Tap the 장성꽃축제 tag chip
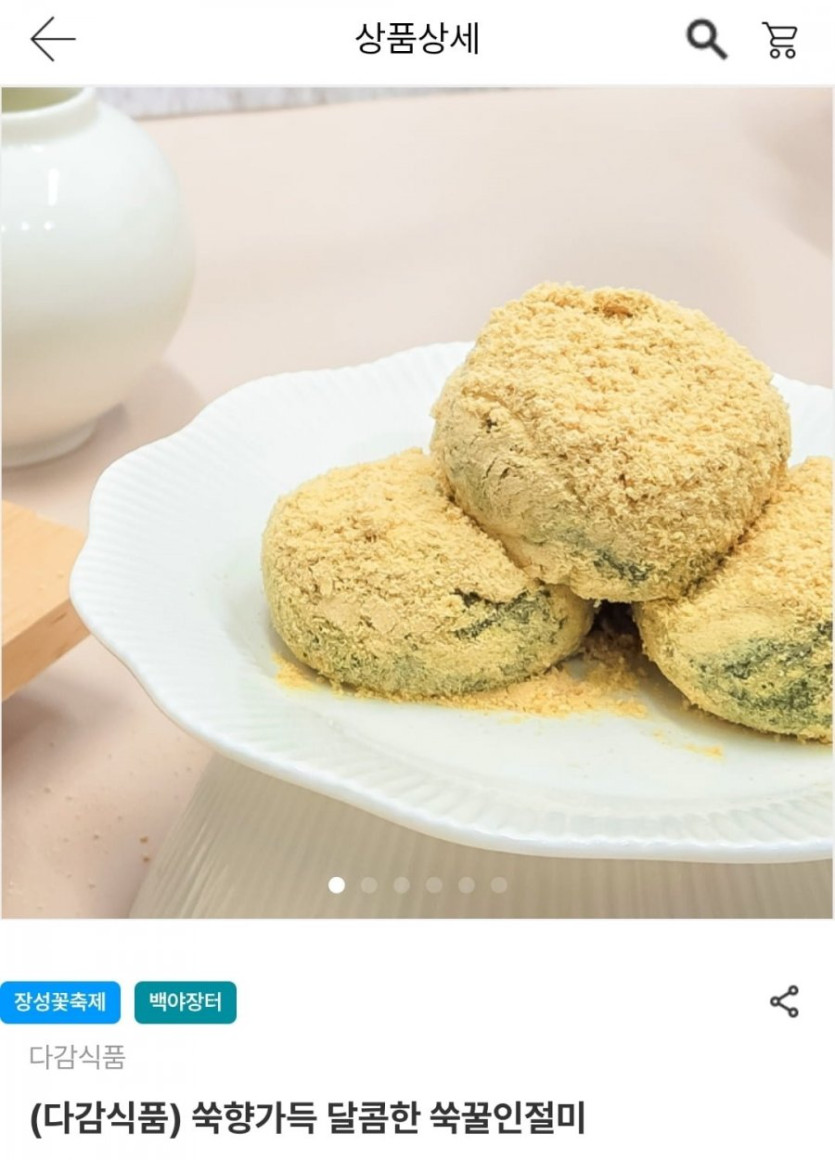This screenshot has width=835, height=1160. coord(60,1002)
